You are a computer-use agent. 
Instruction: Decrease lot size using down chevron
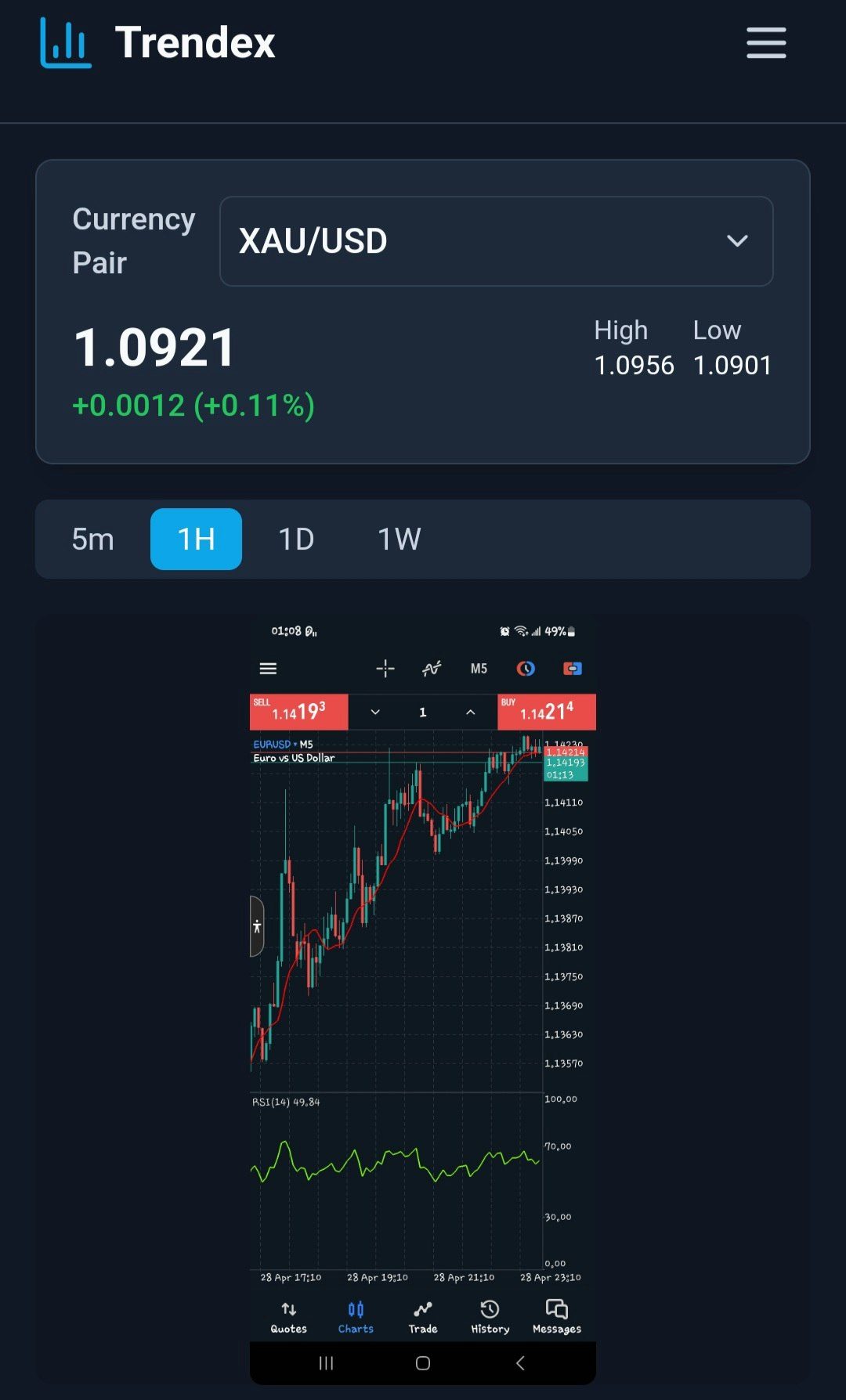point(375,712)
